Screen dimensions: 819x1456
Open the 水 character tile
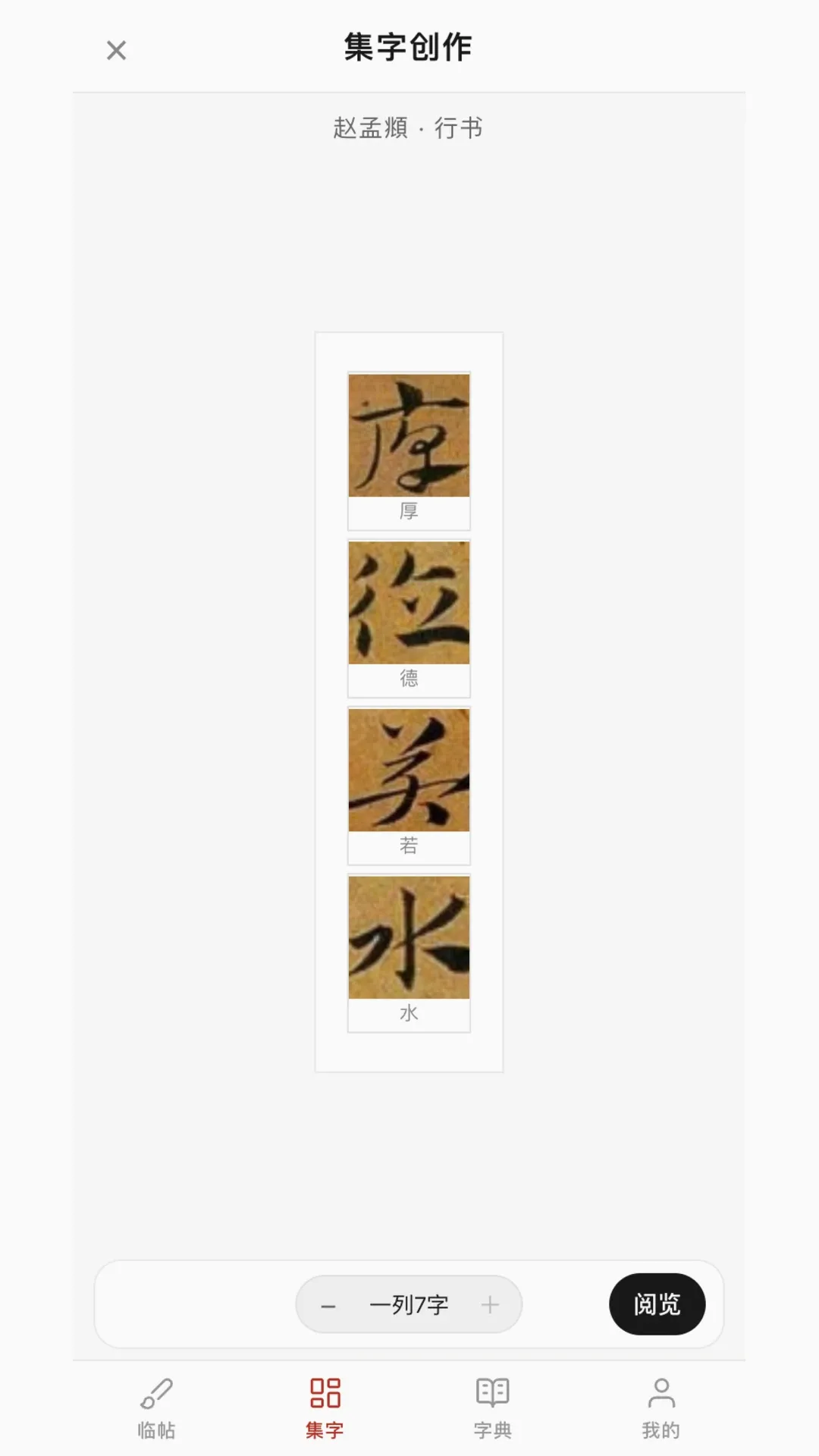409,954
